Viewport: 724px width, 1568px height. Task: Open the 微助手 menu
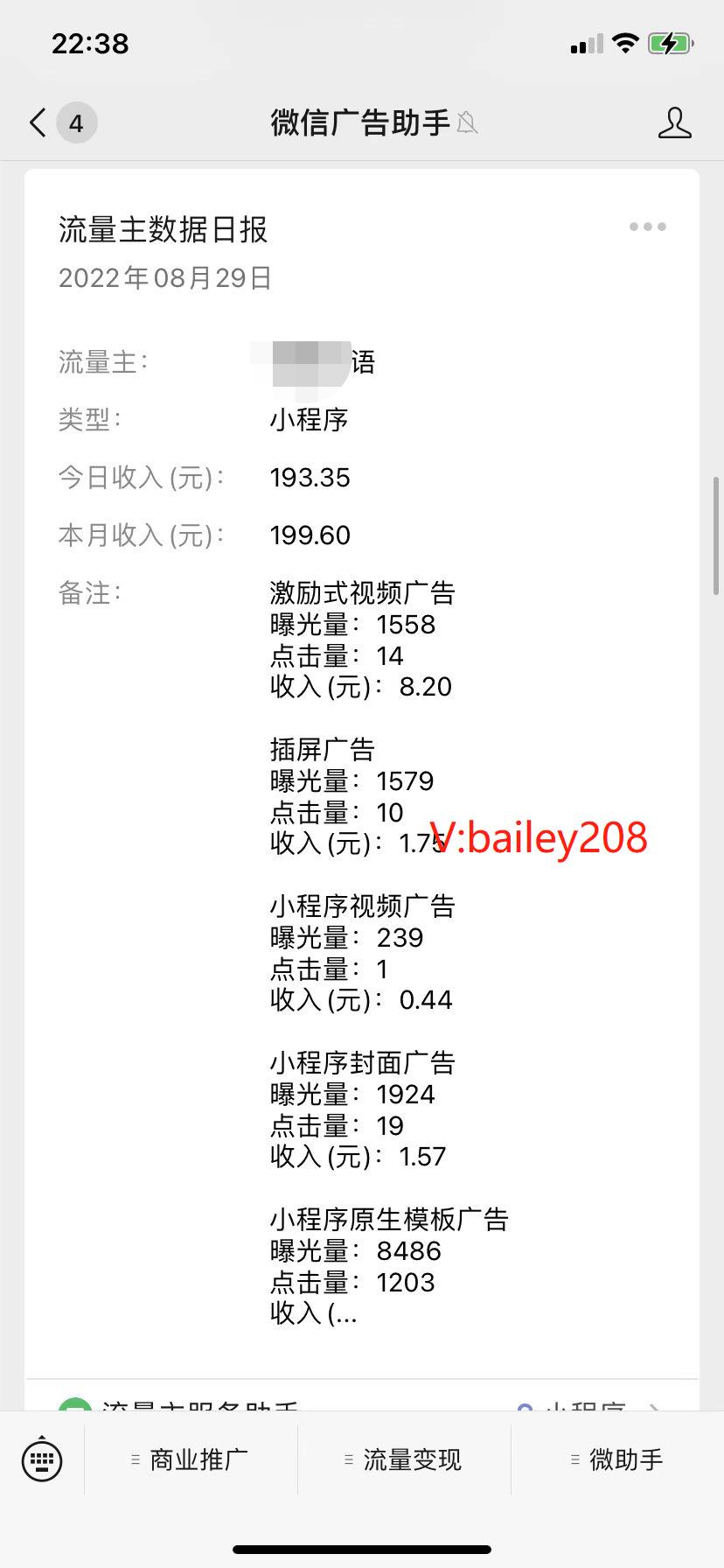pyautogui.click(x=617, y=1459)
